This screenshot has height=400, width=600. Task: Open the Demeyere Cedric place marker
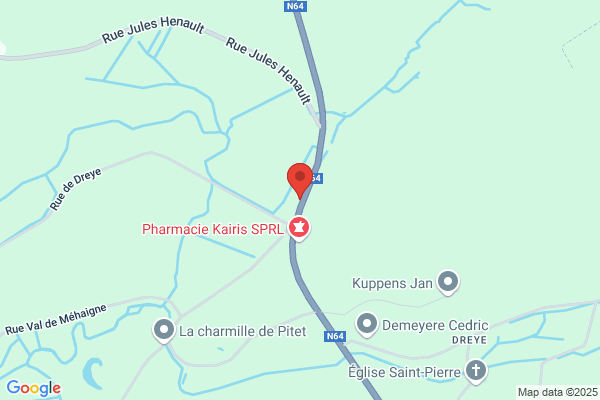(367, 325)
